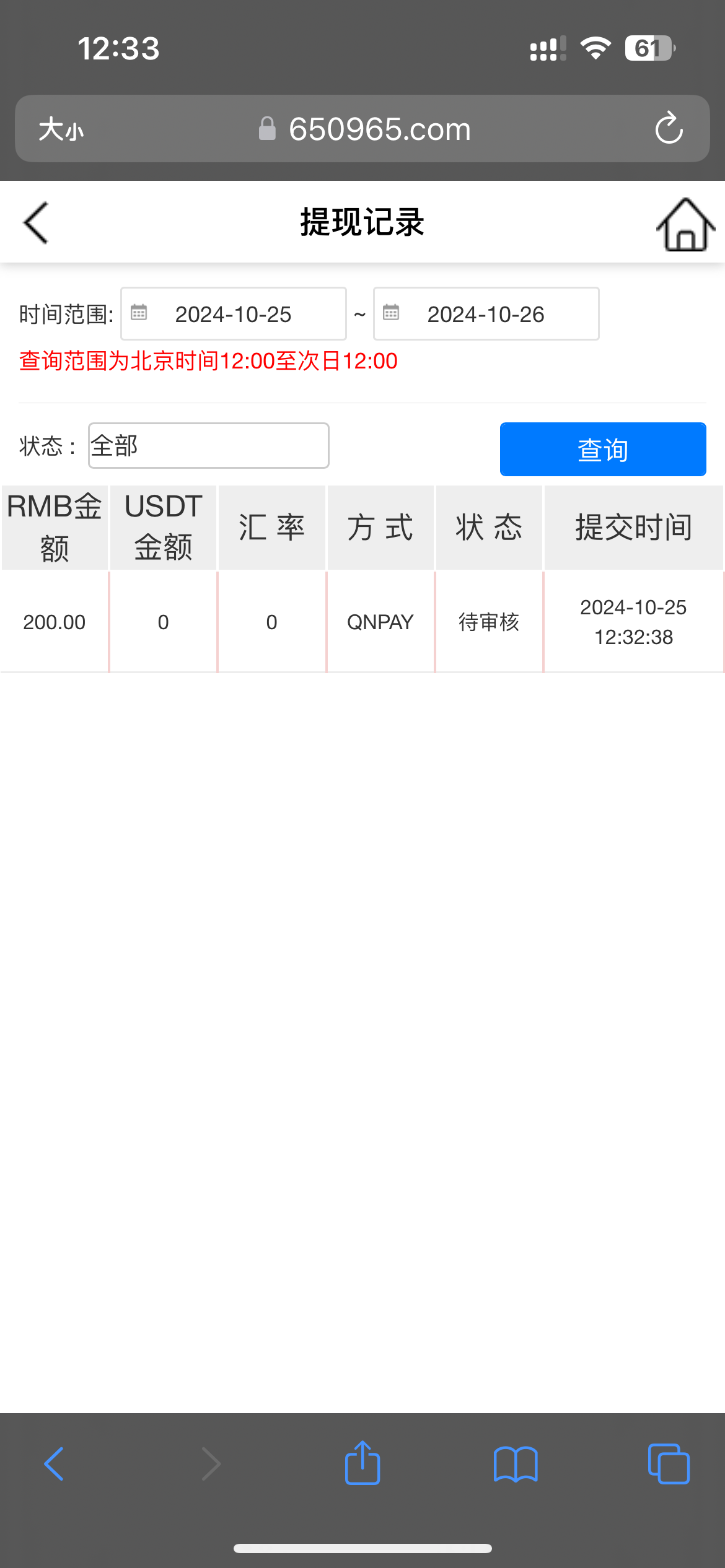725x1568 pixels.
Task: Share this page from Safari toolbar
Action: [362, 1463]
